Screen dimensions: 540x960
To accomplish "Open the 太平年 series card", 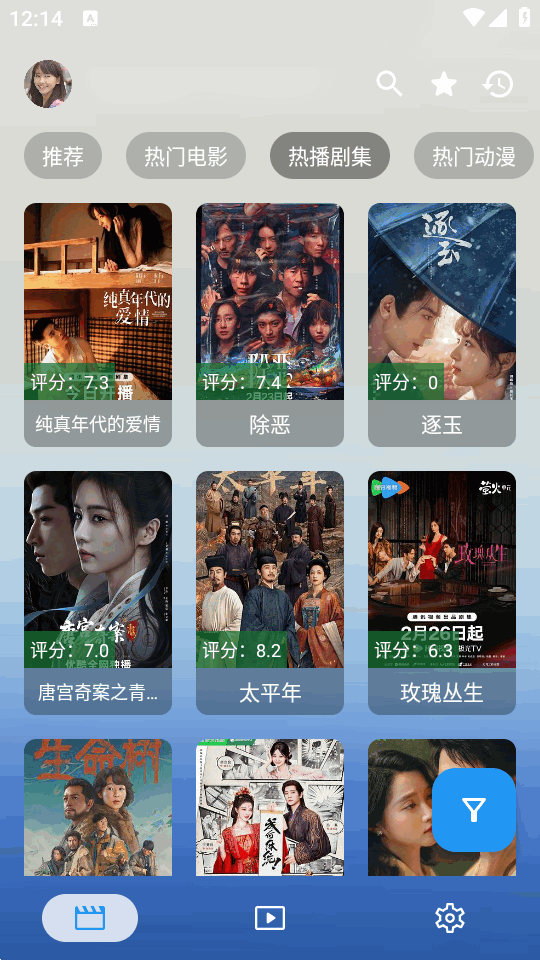I will 270,593.
